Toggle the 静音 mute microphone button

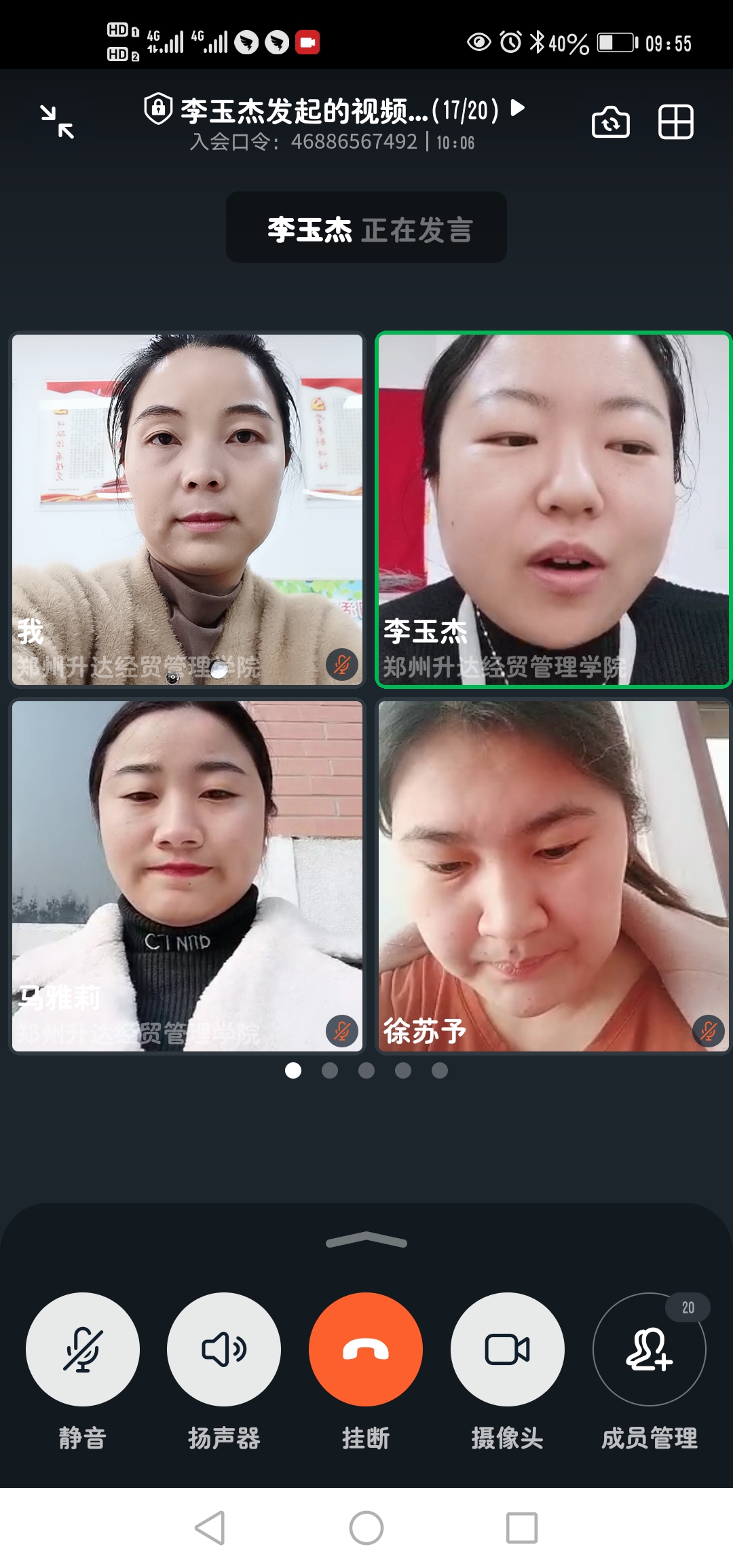pyautogui.click(x=83, y=1349)
